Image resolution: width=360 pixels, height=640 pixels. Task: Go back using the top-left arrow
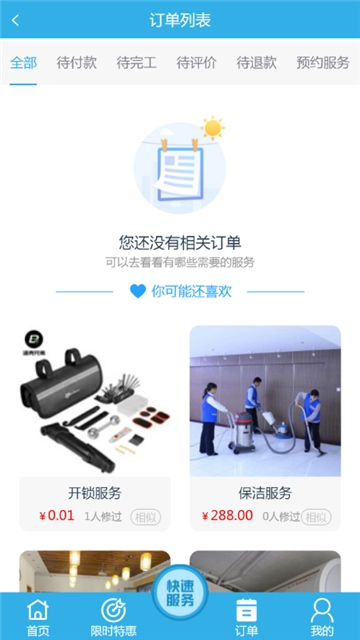[16, 20]
